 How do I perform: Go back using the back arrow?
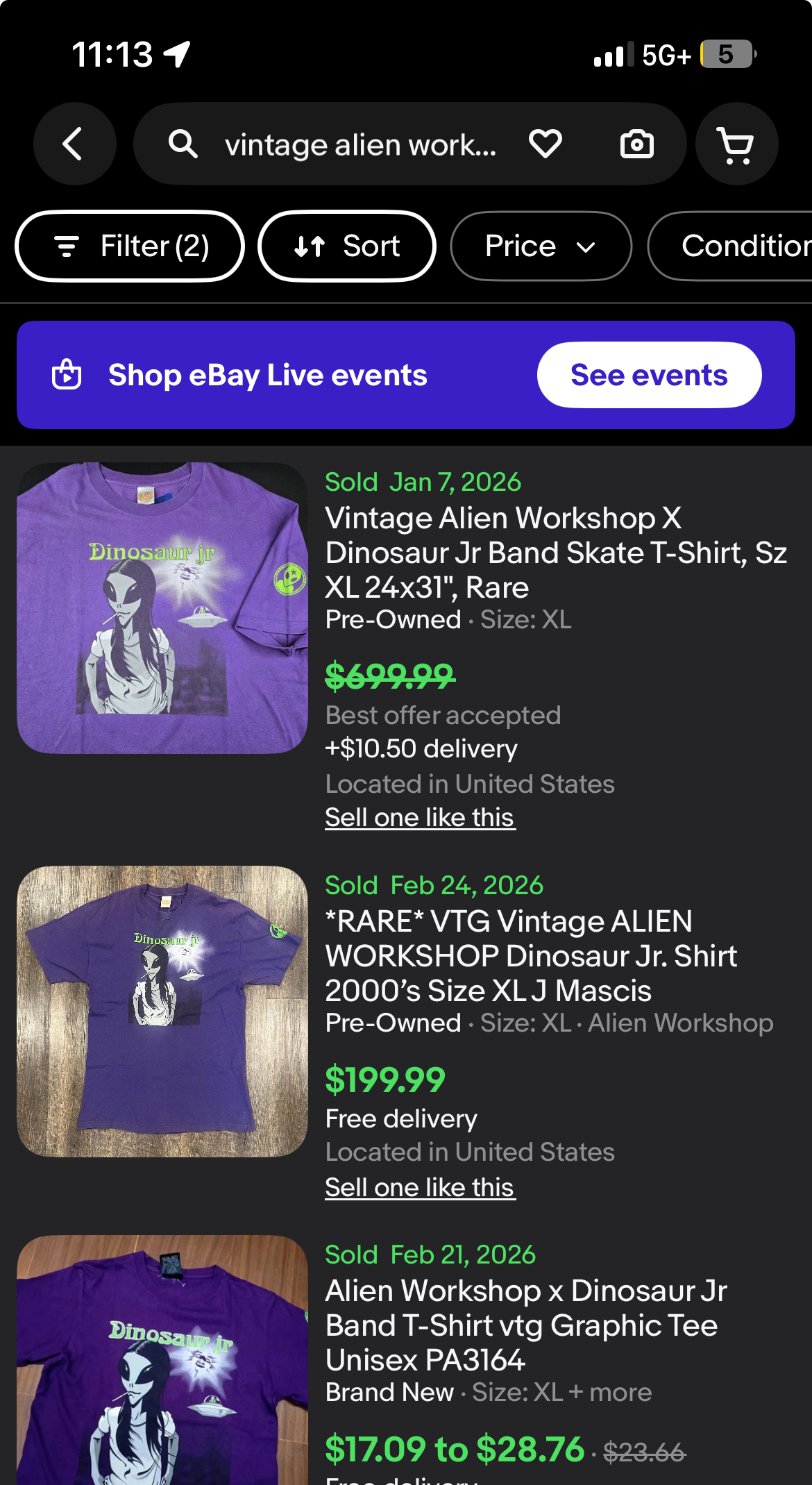click(74, 144)
